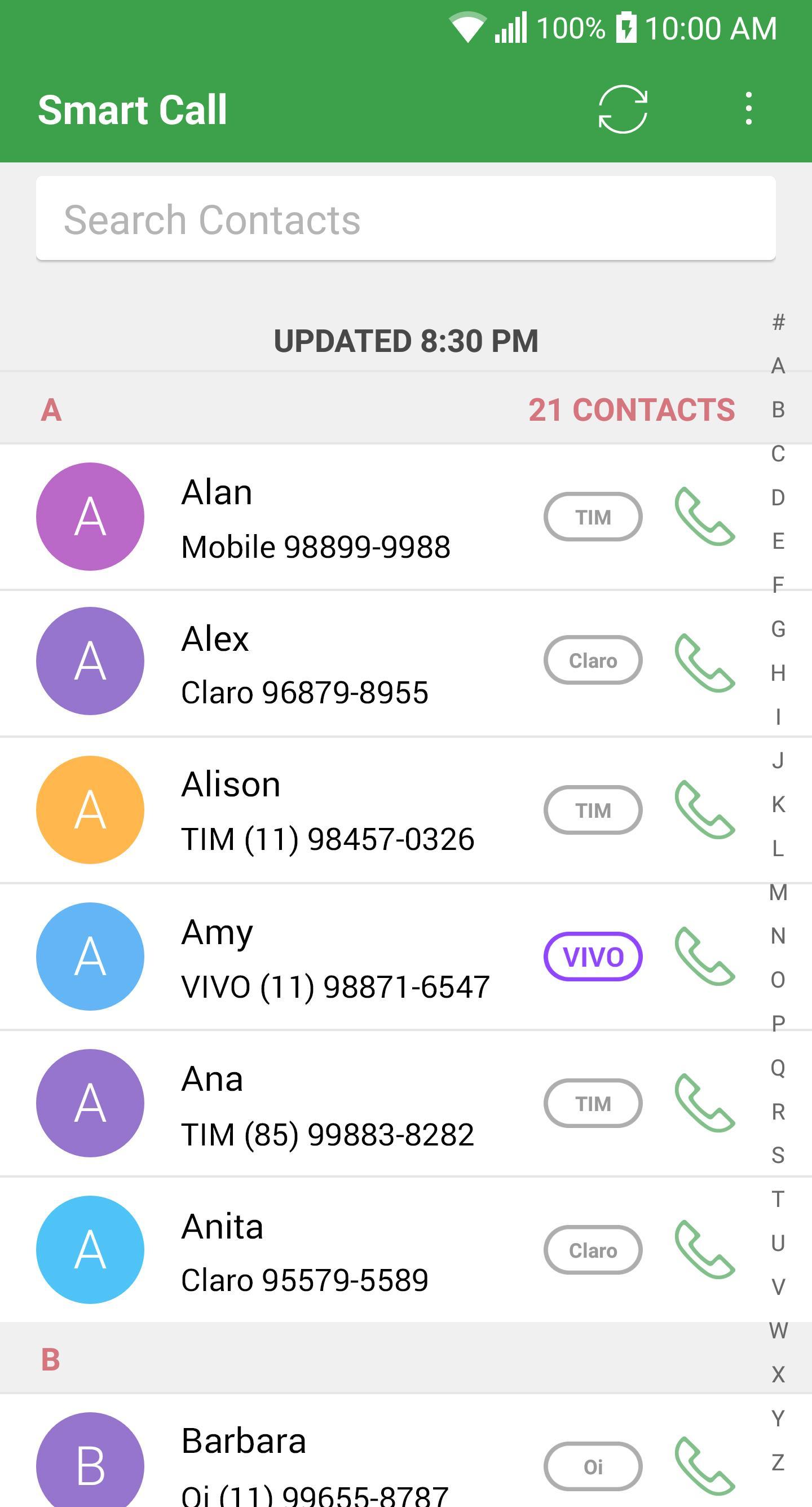Call Alan using the green phone icon
The width and height of the screenshot is (812, 1507).
point(705,517)
